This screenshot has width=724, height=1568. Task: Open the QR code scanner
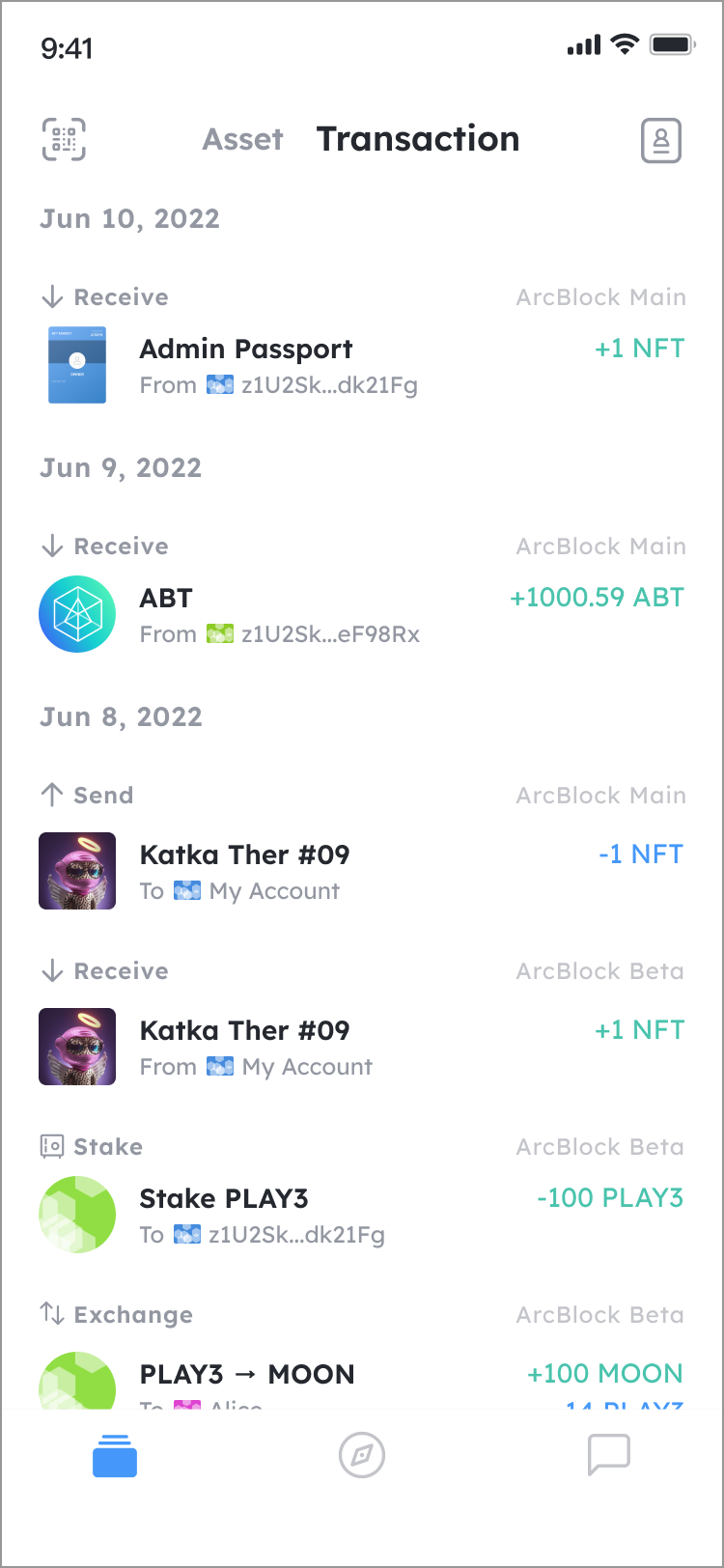[64, 139]
